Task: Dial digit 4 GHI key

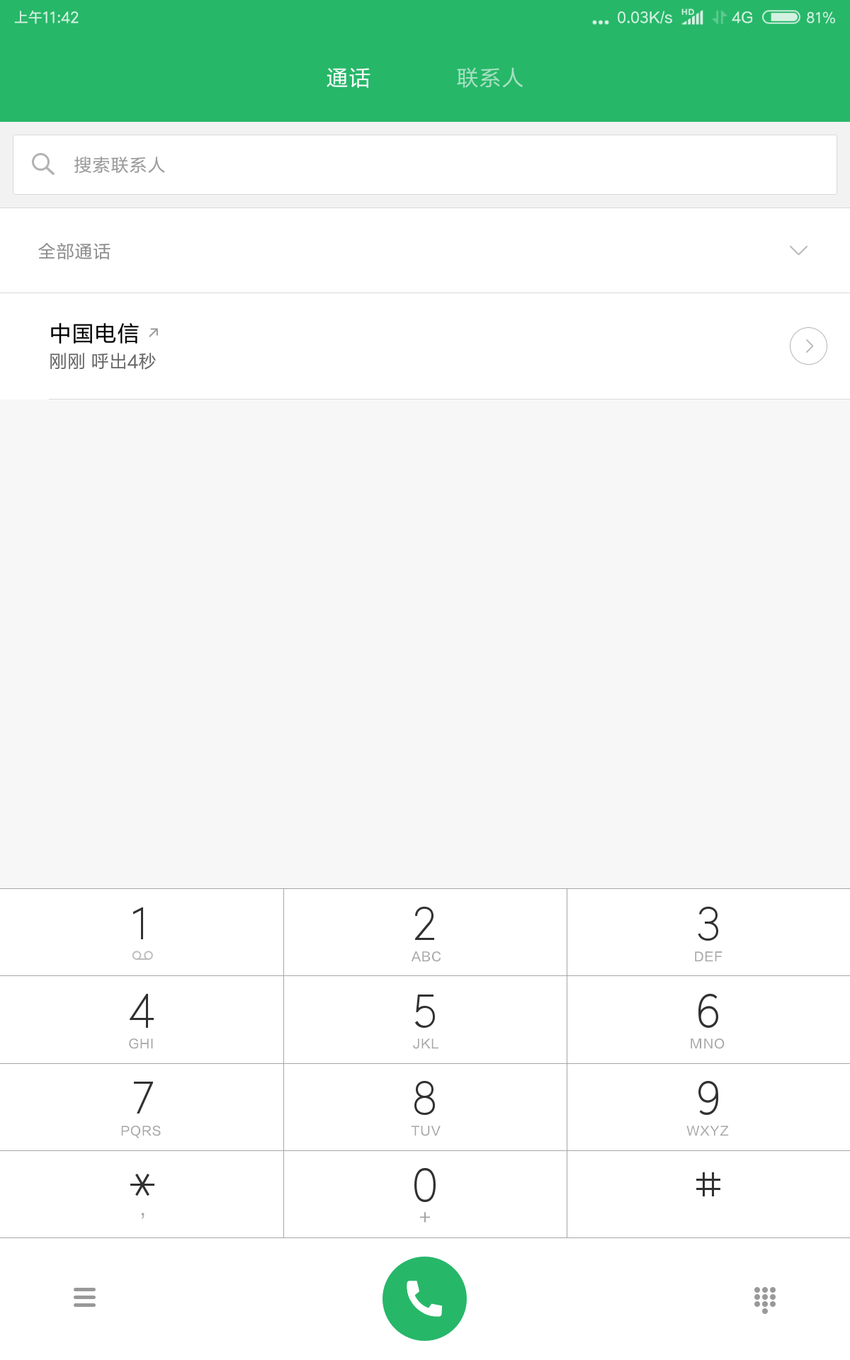Action: coord(141,1019)
